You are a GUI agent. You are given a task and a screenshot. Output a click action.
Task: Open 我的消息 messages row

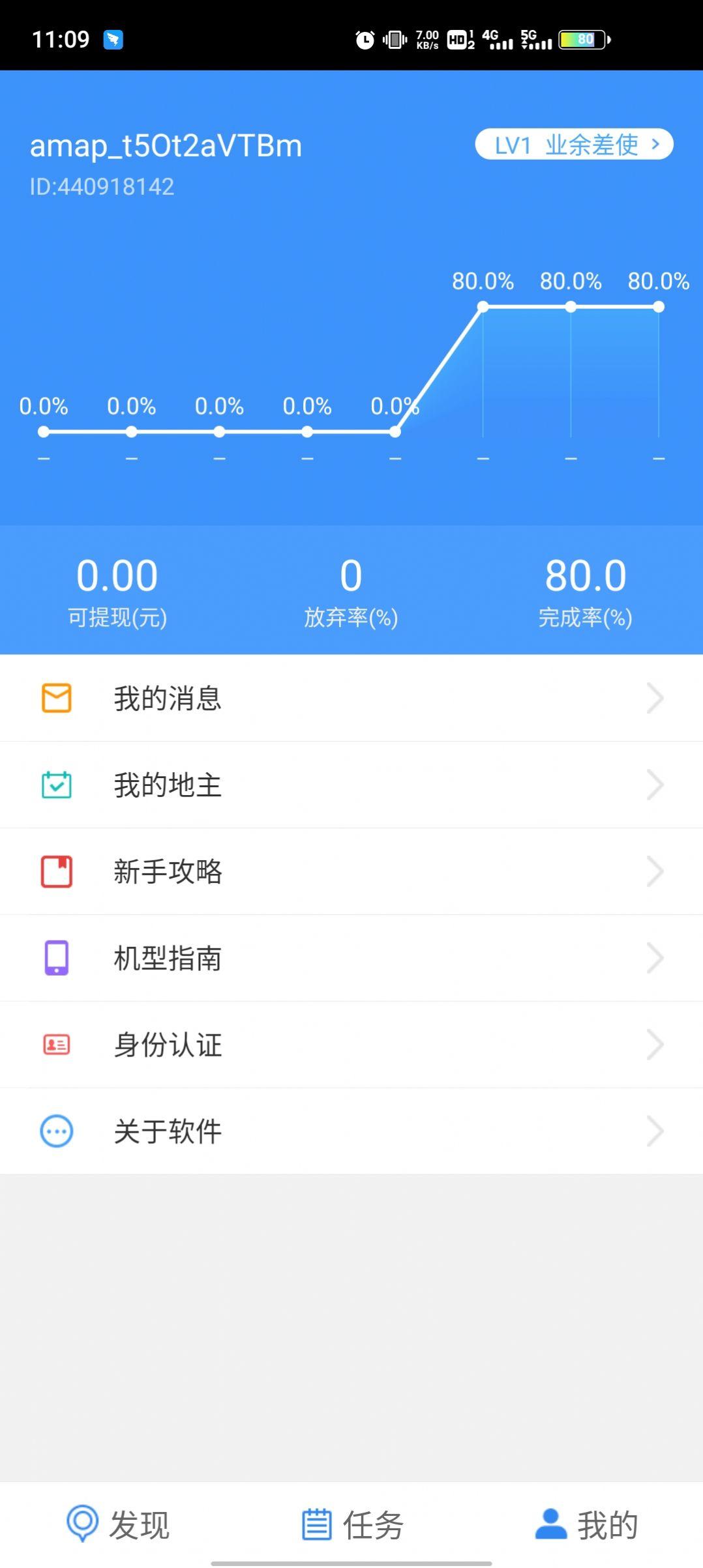click(x=351, y=698)
